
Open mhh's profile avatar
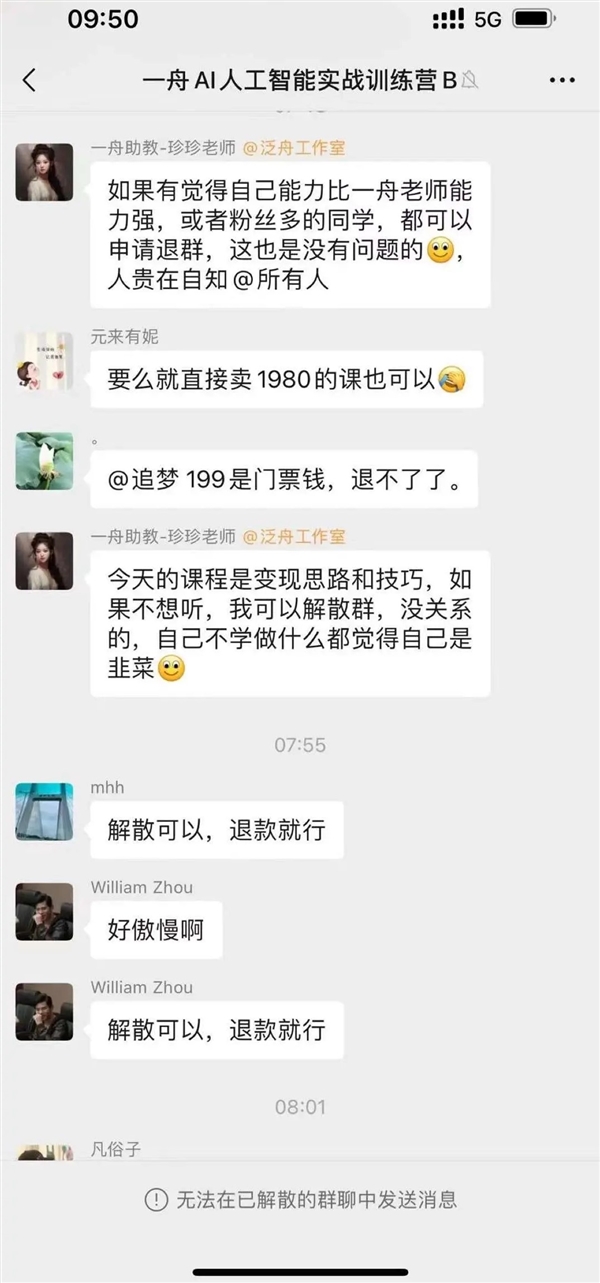pyautogui.click(x=44, y=811)
